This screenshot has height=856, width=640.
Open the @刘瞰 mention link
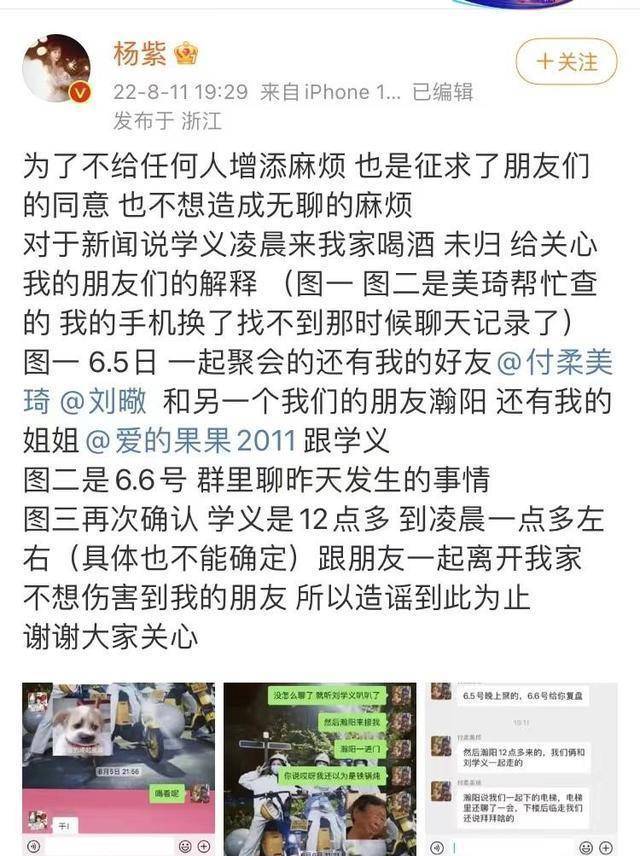[104, 400]
